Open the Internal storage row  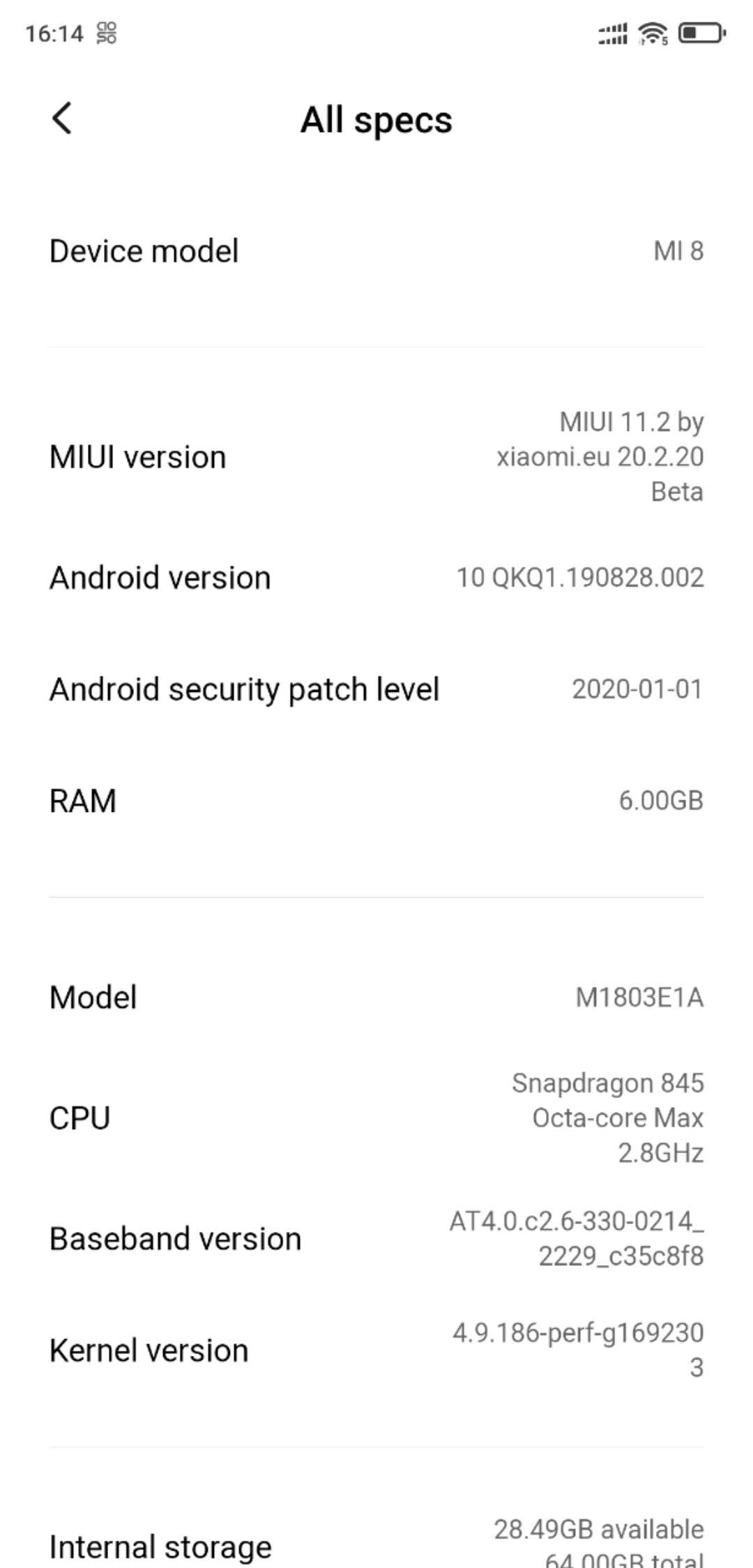(376, 1543)
